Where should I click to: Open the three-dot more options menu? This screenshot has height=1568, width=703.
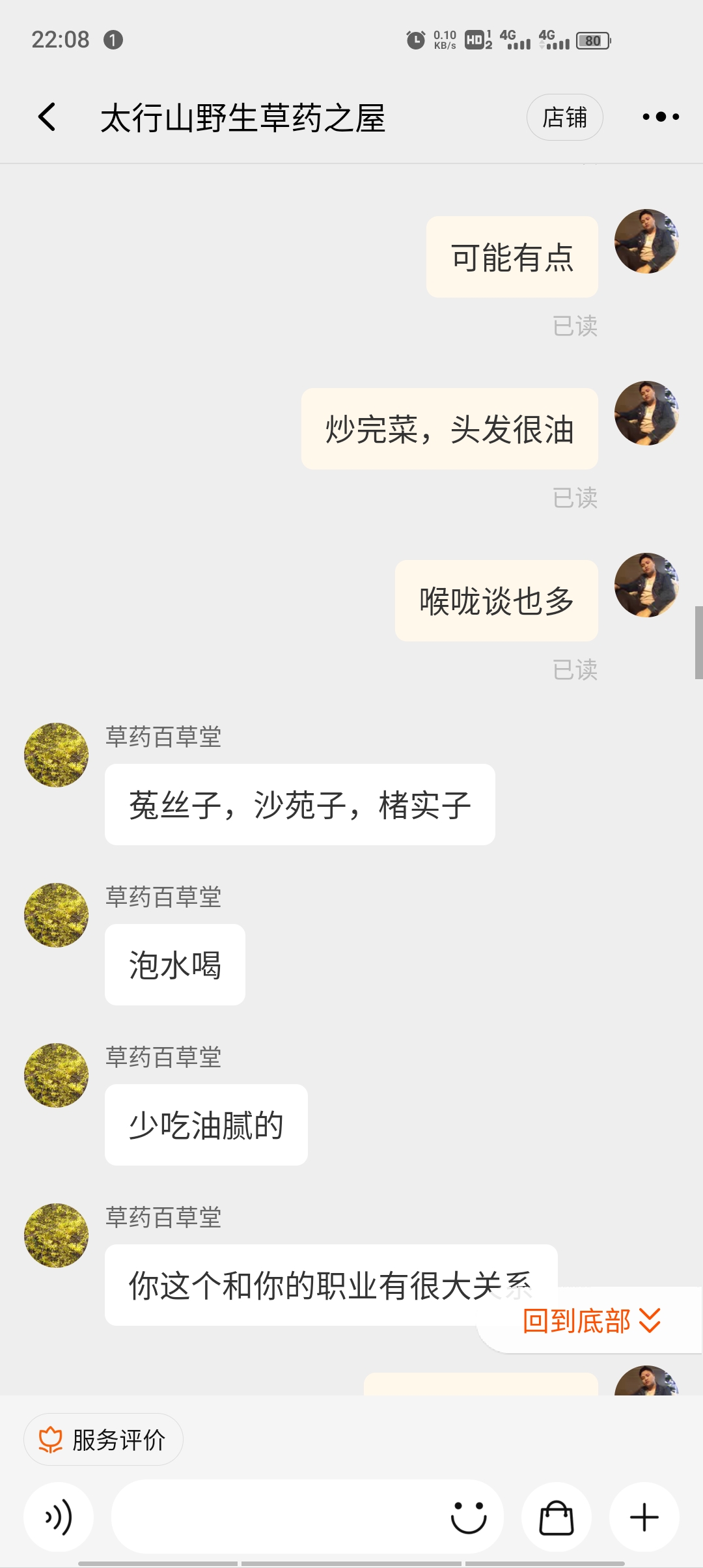tap(661, 117)
